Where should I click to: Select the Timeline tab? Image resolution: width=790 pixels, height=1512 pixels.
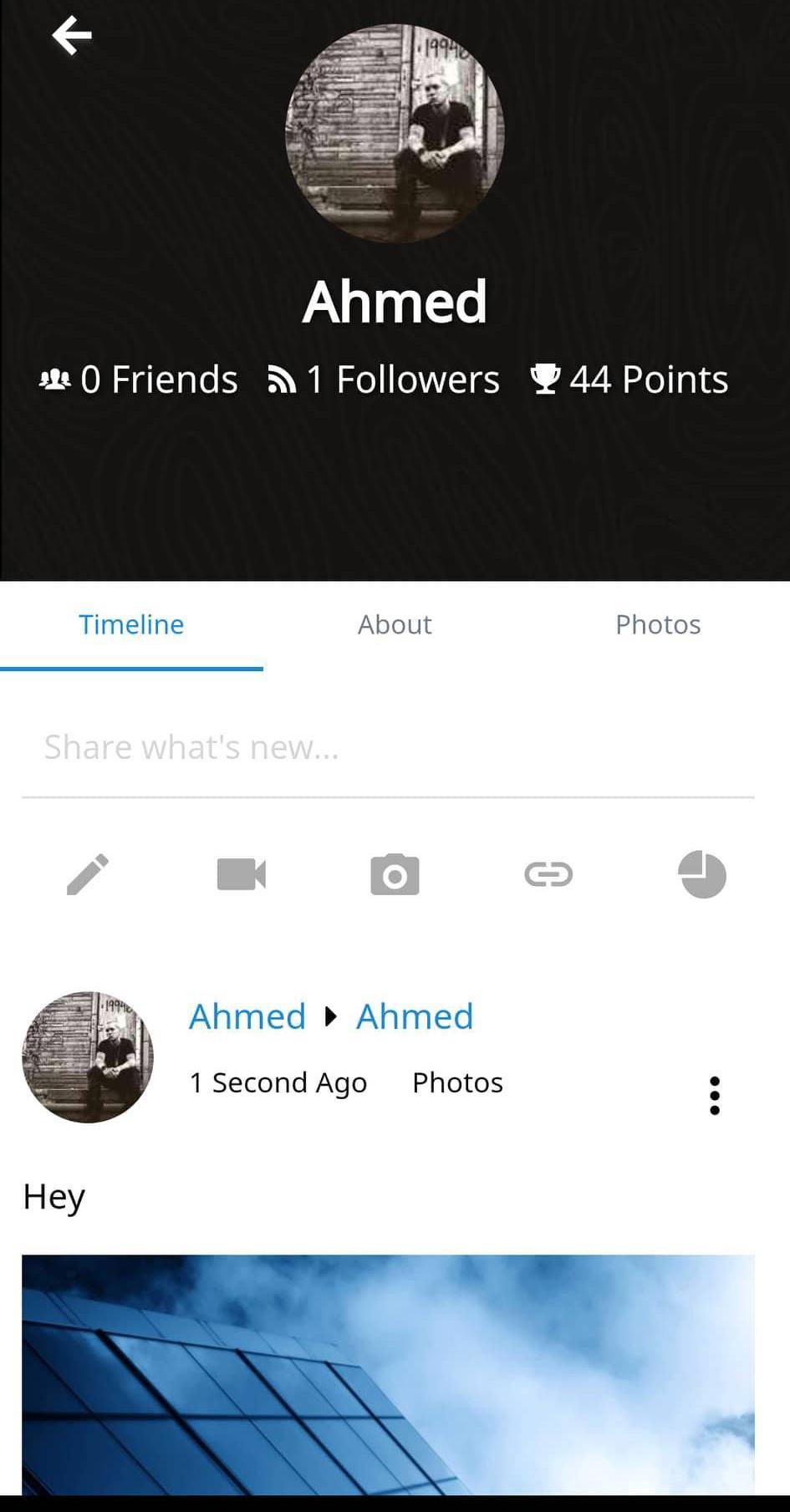(x=131, y=624)
